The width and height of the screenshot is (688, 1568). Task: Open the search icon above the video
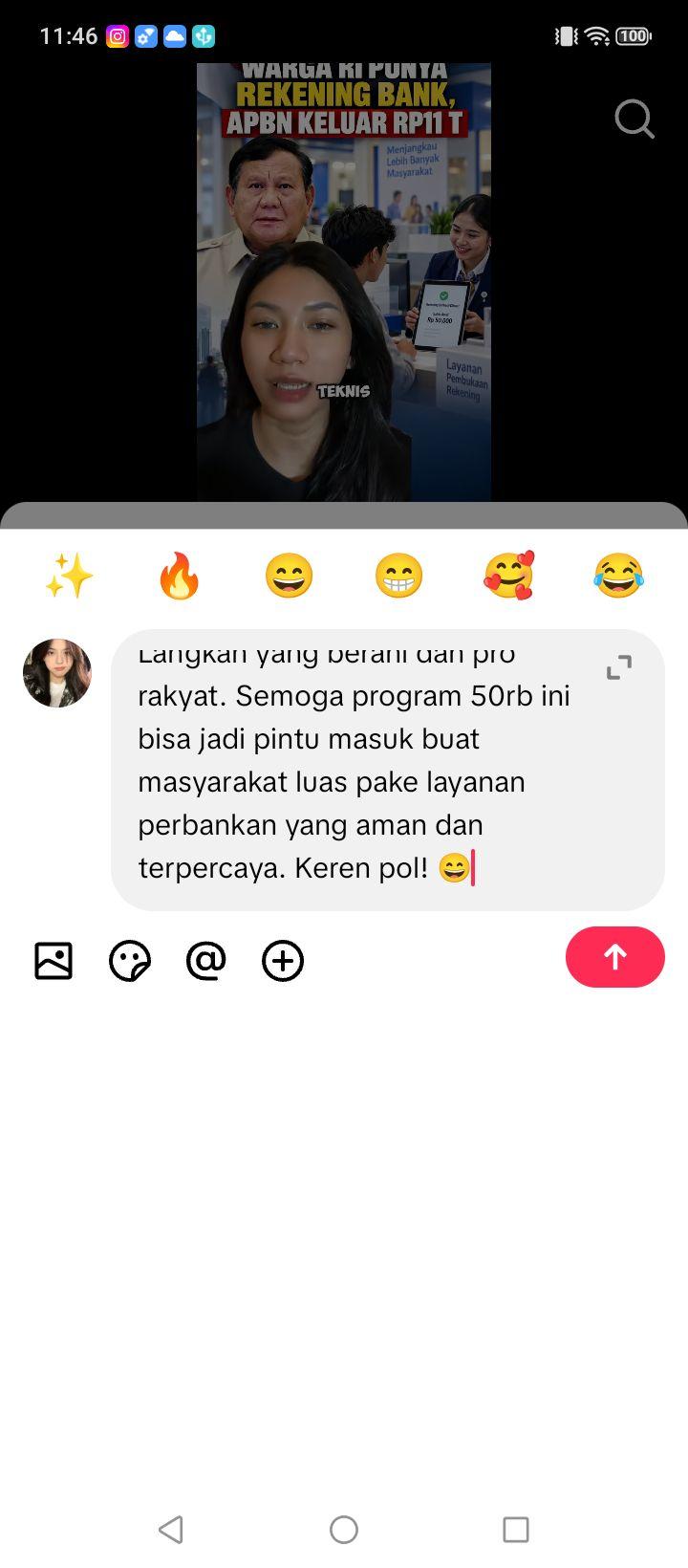[634, 120]
